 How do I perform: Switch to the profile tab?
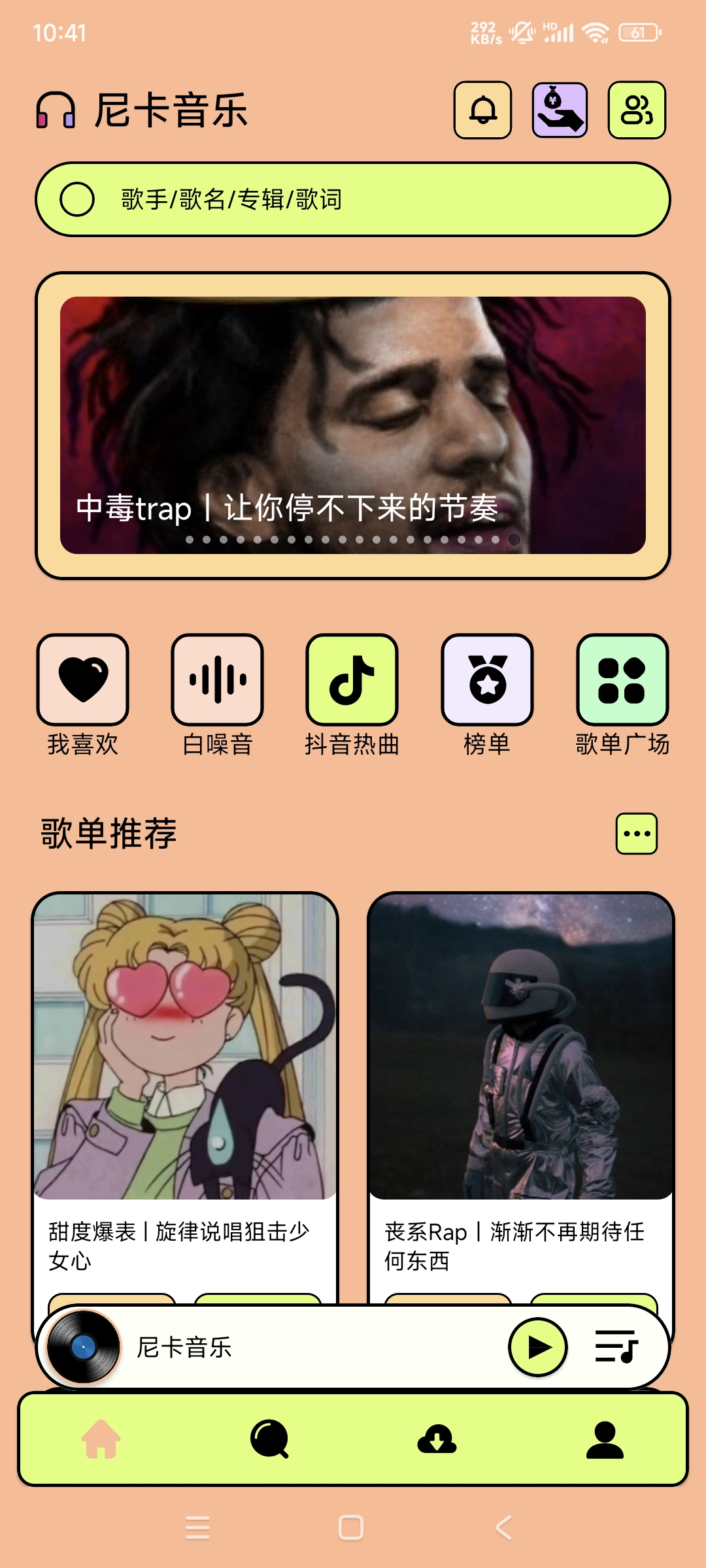(605, 1439)
